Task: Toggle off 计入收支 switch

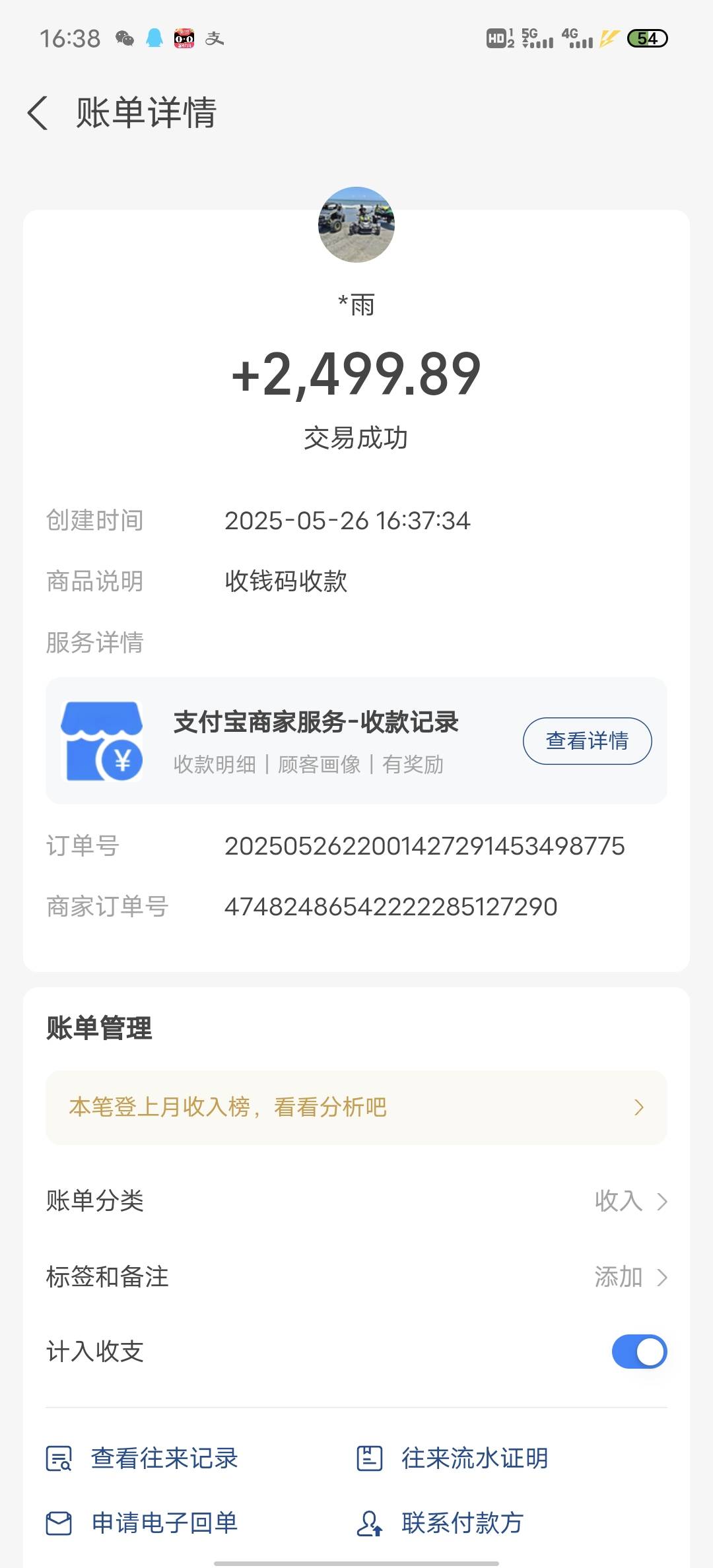Action: 639,1352
